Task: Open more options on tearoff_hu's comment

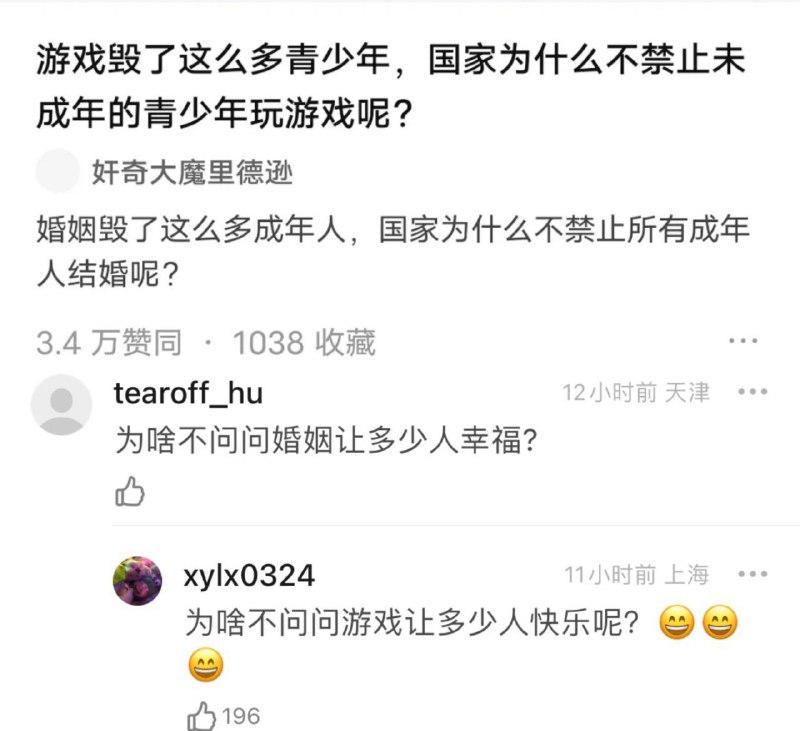Action: tap(752, 392)
